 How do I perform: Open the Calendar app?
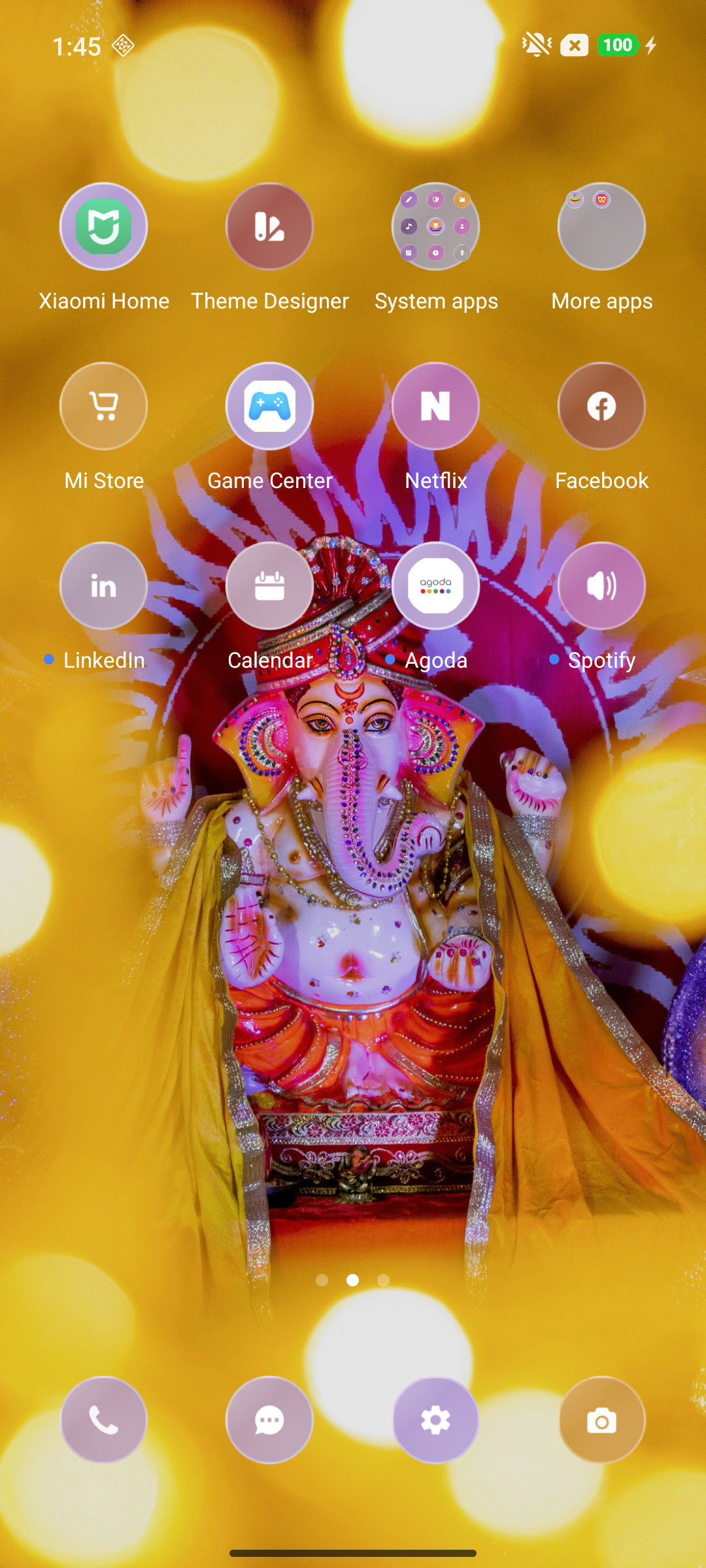(x=269, y=585)
